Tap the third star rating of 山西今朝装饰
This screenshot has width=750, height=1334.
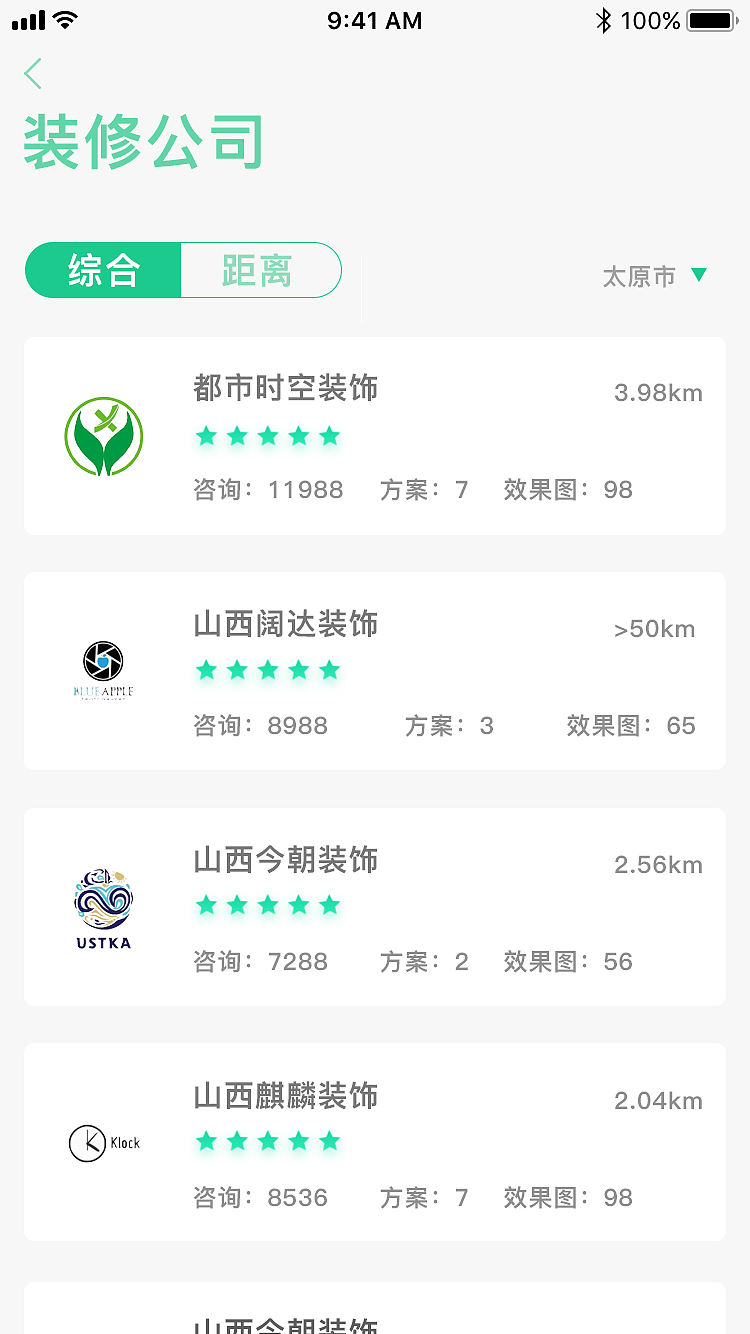point(268,906)
